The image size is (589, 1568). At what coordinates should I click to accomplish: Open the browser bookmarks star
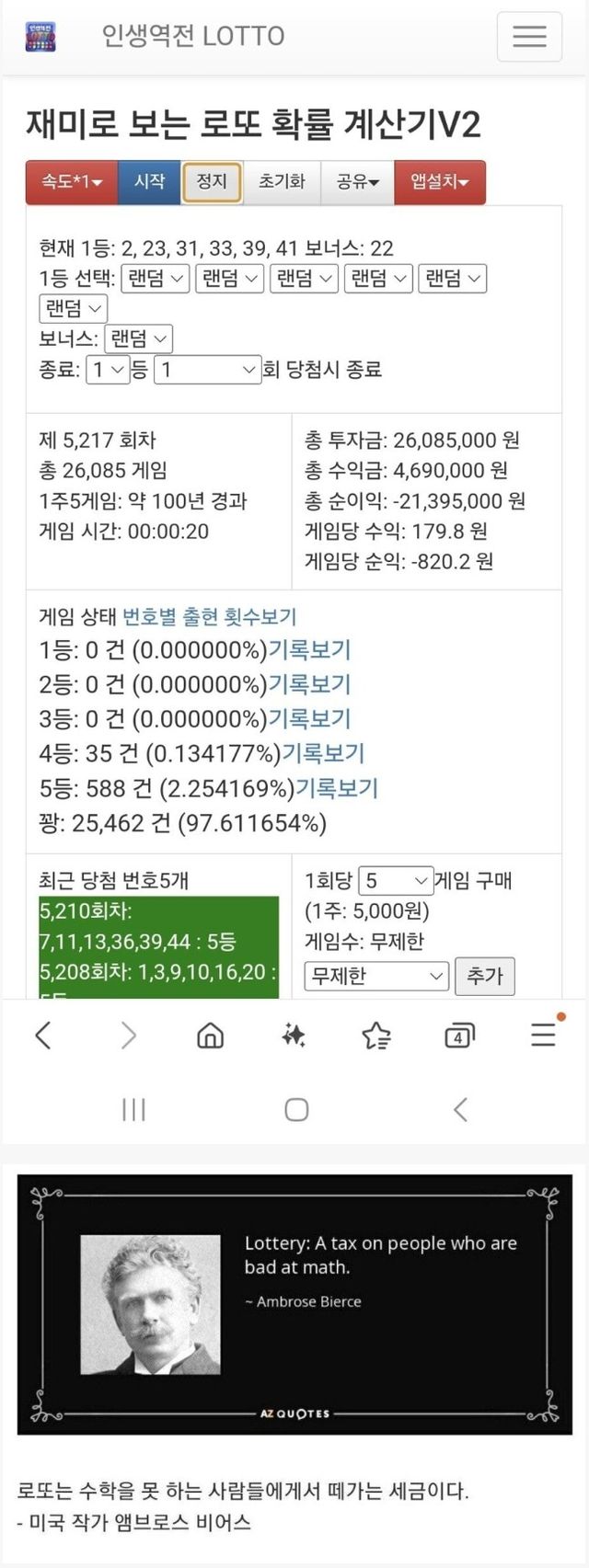pos(375,1036)
